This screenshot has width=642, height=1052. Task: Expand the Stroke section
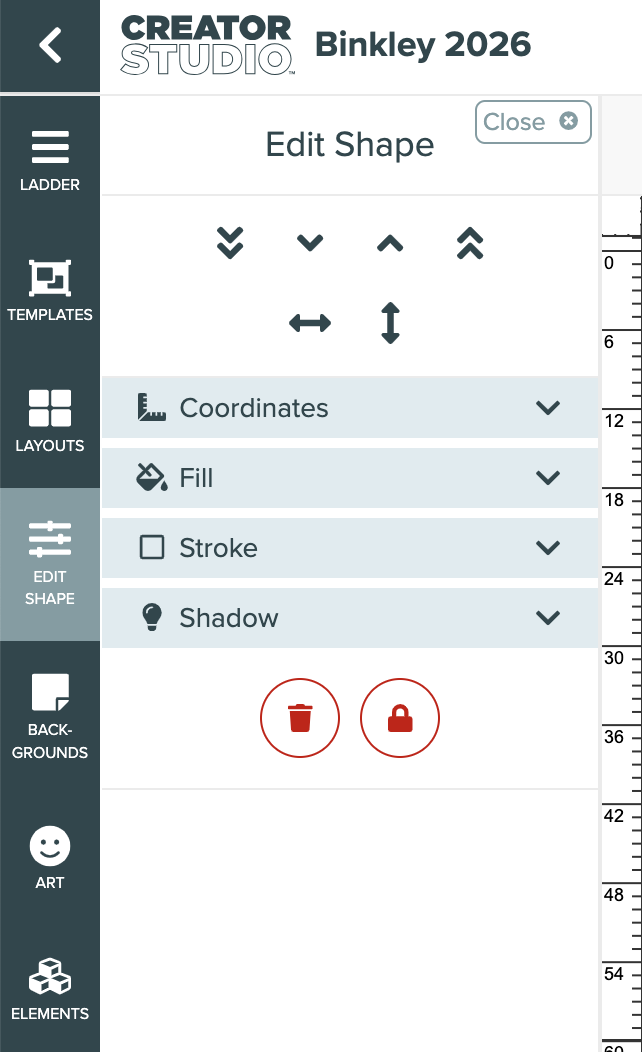point(350,547)
